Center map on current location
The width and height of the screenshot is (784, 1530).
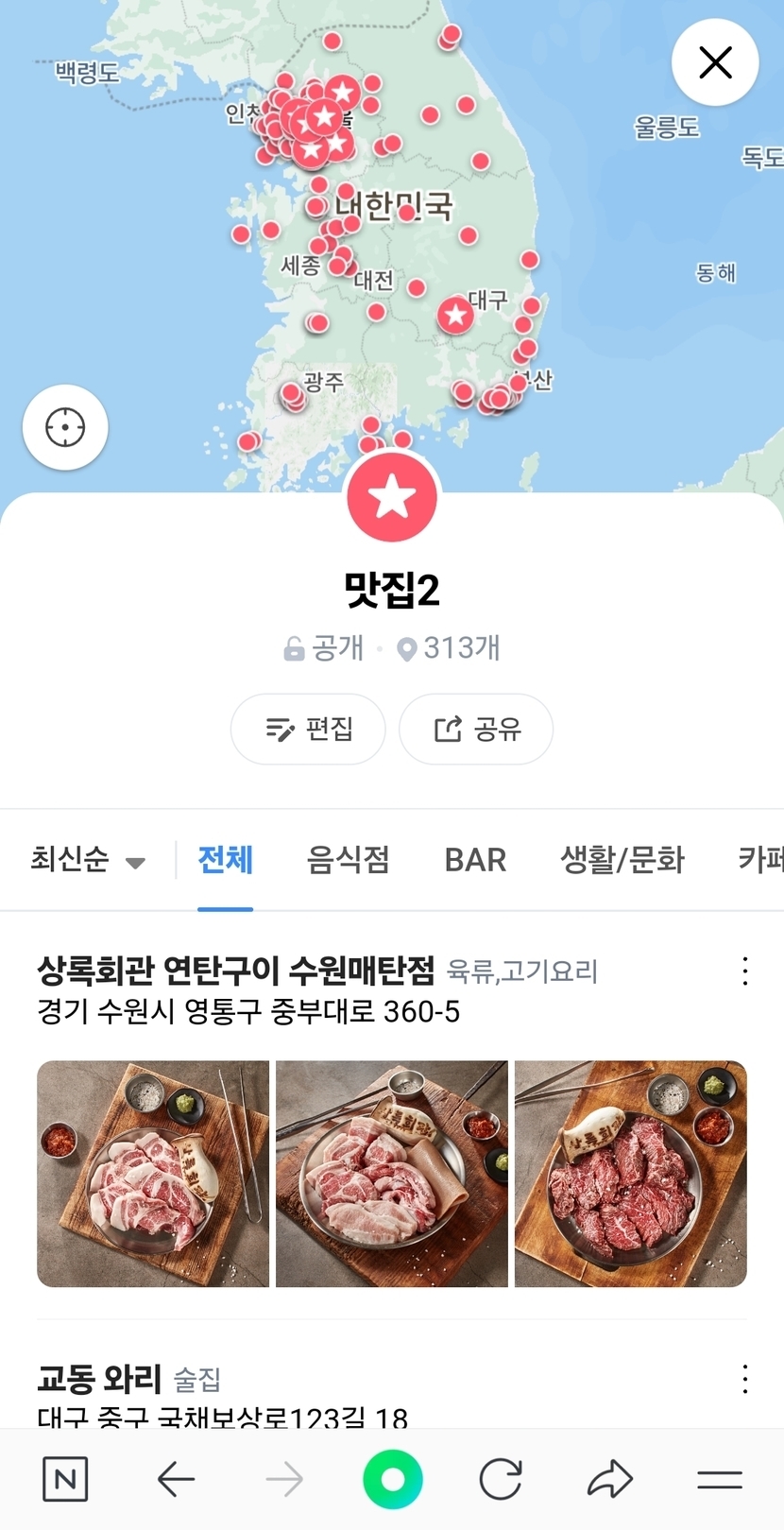pyautogui.click(x=65, y=427)
